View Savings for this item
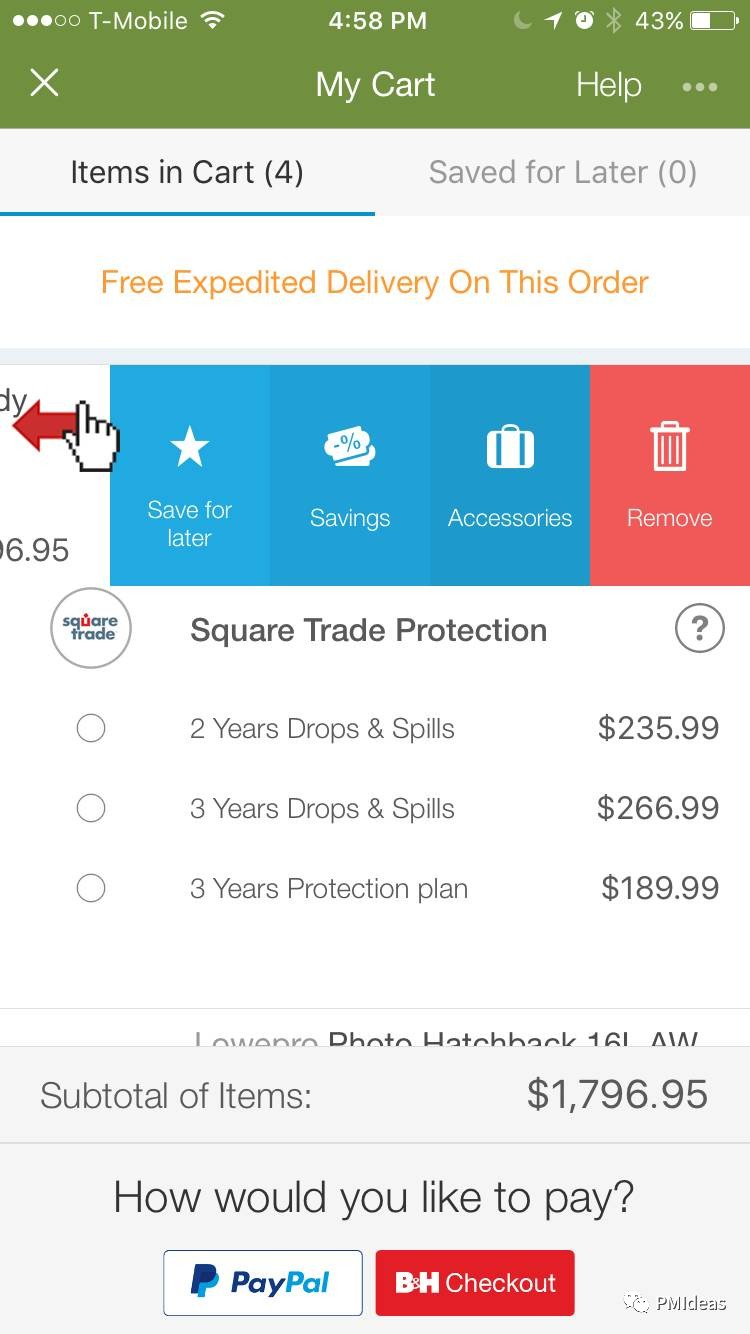The width and height of the screenshot is (750, 1334). coord(350,475)
